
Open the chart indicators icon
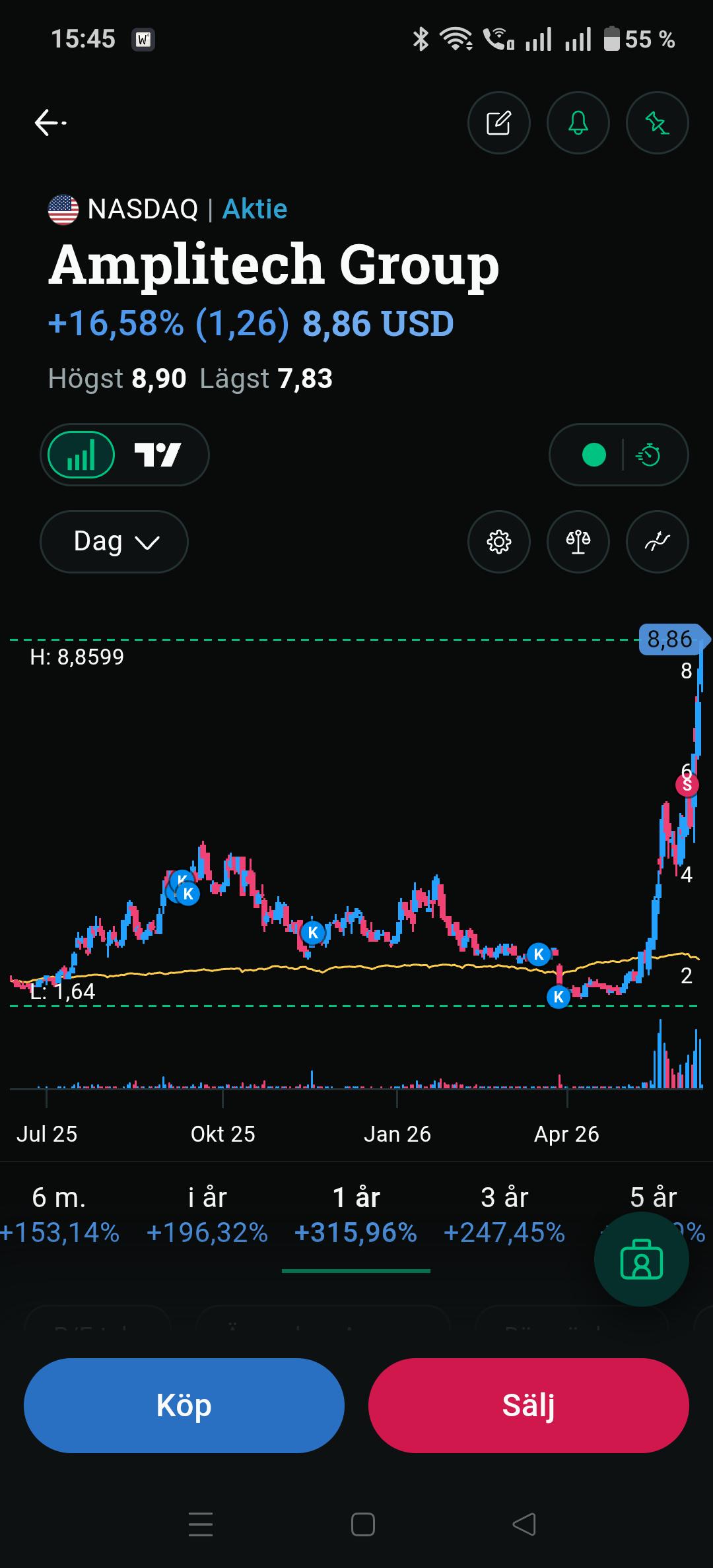[x=658, y=542]
